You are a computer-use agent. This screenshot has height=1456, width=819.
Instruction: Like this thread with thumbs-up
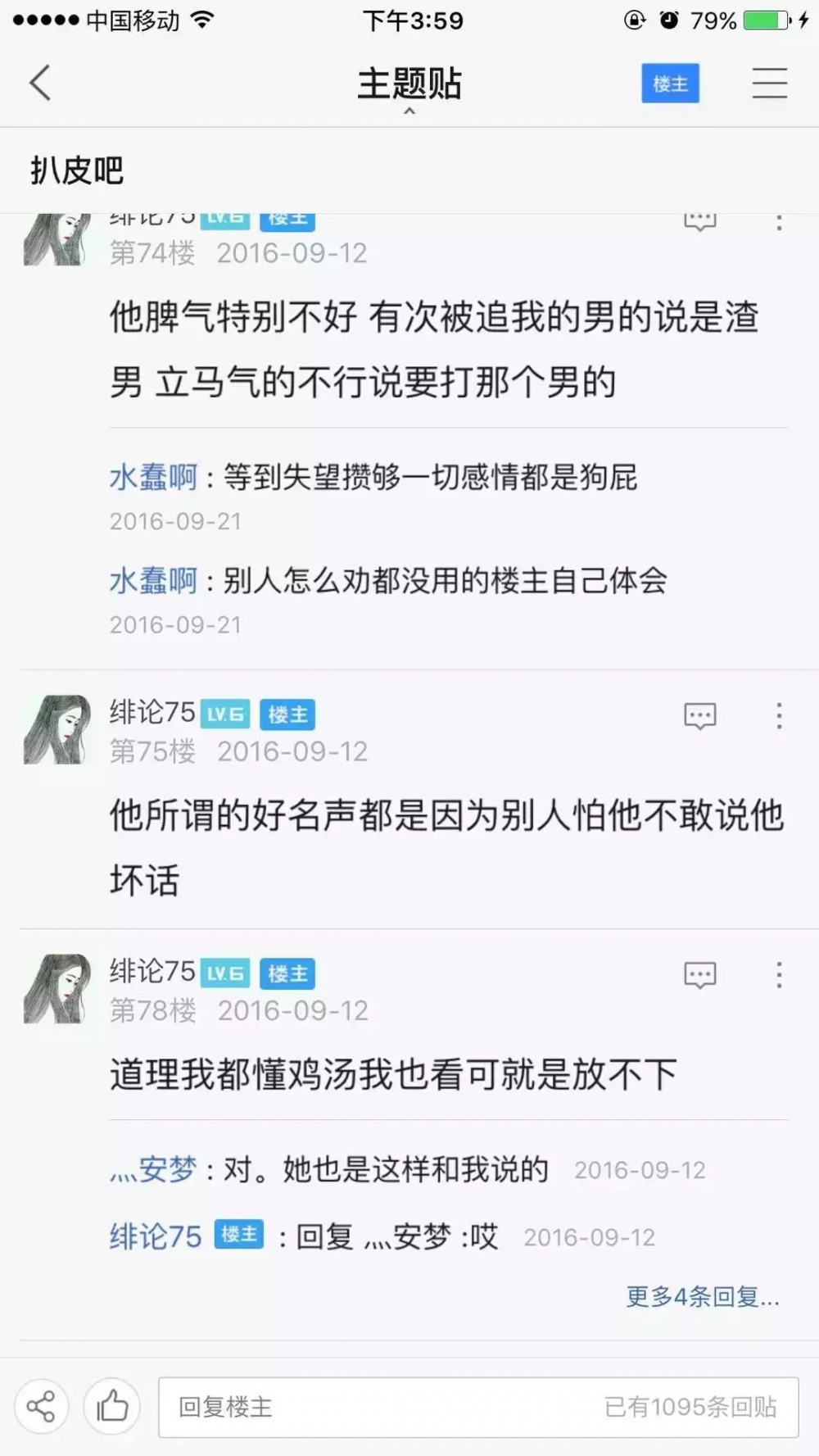pyautogui.click(x=112, y=1407)
